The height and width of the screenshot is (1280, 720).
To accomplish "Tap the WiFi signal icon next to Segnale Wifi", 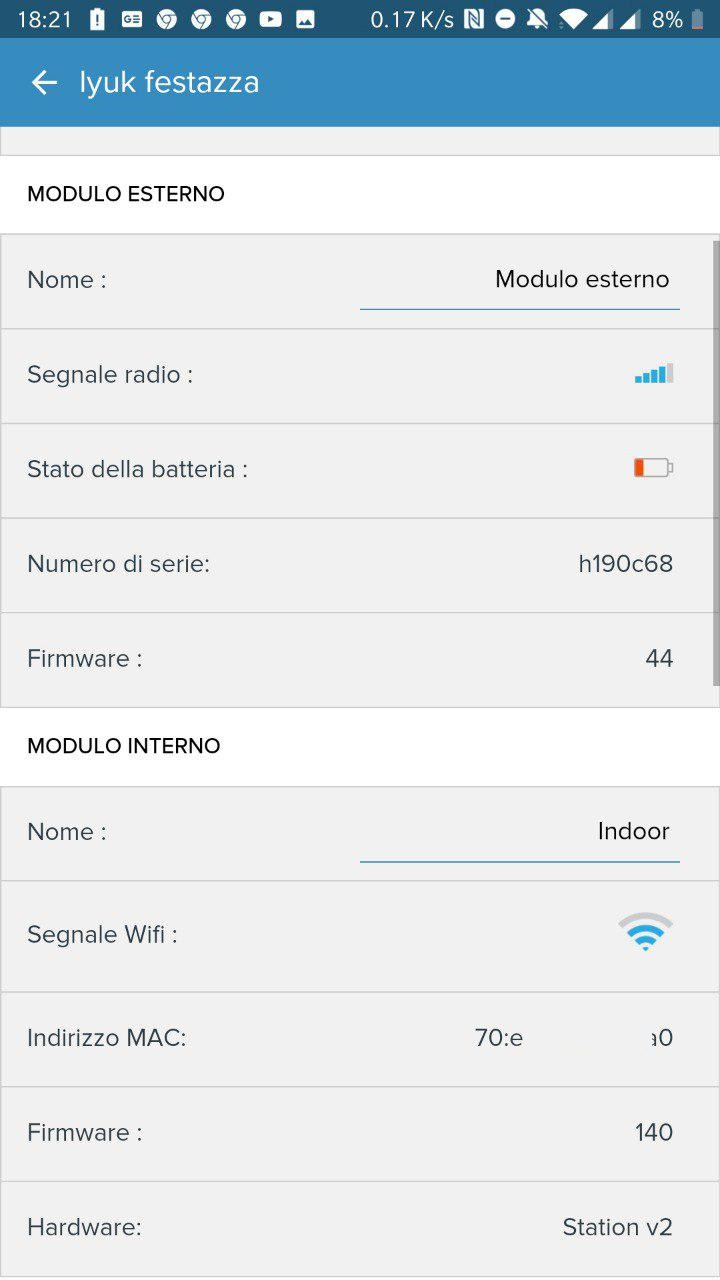I will [646, 932].
